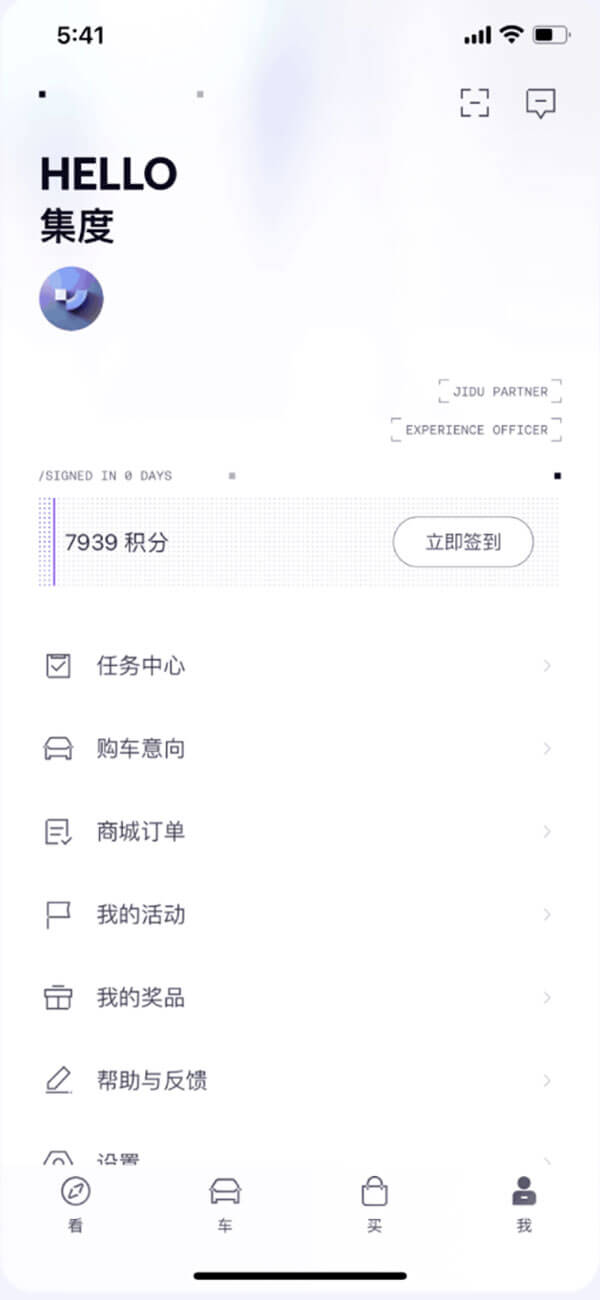
Task: Select the 买 shop tab
Action: pyautogui.click(x=374, y=1204)
